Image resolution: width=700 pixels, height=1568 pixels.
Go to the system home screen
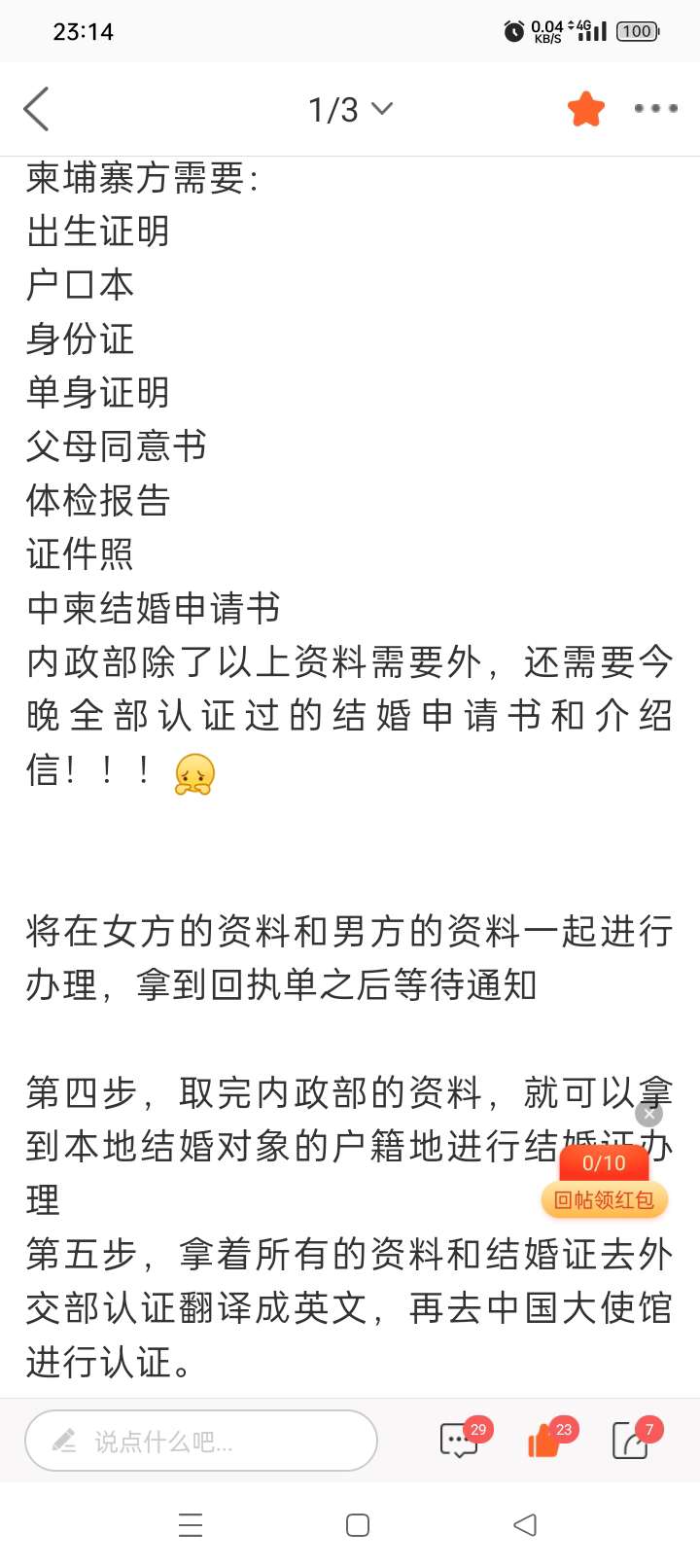coord(358,1525)
